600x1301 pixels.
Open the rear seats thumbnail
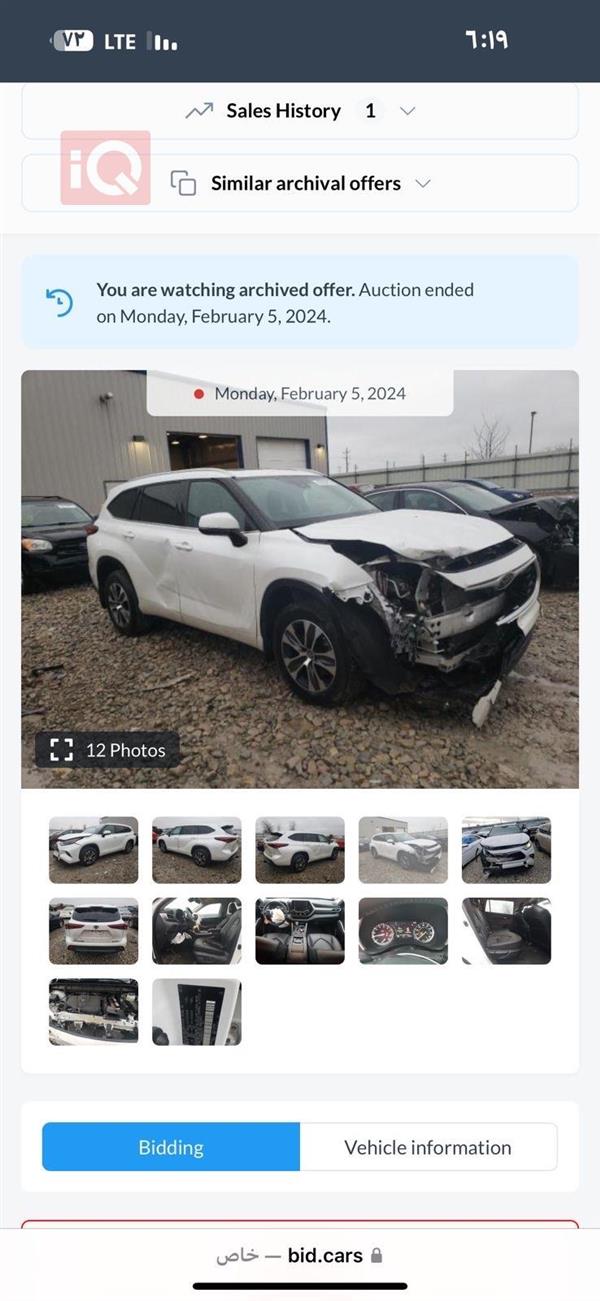506,931
